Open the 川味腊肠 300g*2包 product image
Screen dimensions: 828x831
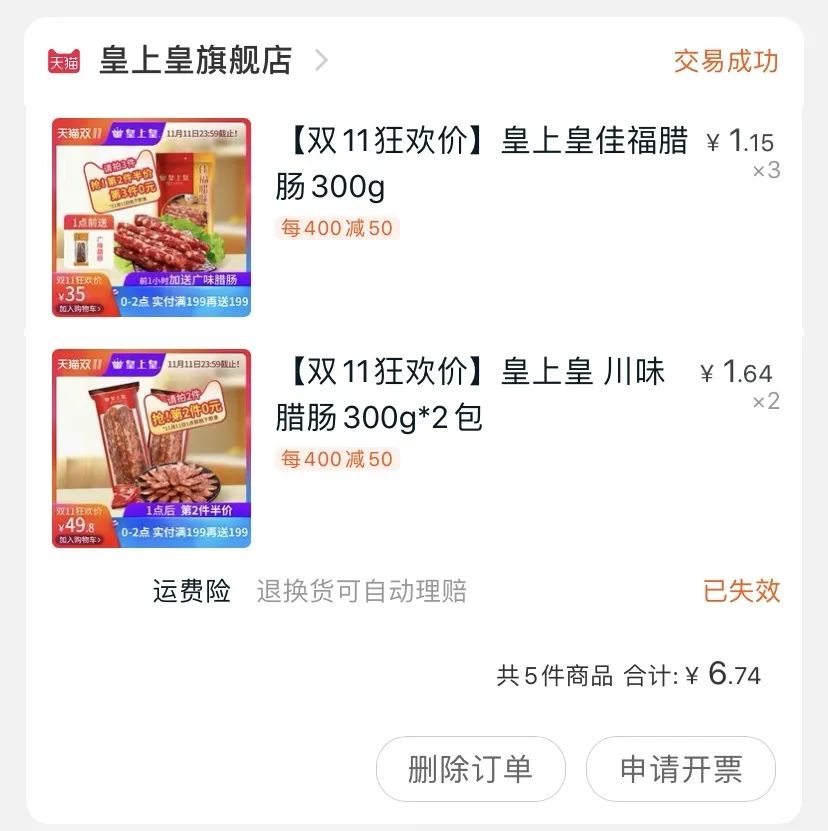pyautogui.click(x=151, y=449)
